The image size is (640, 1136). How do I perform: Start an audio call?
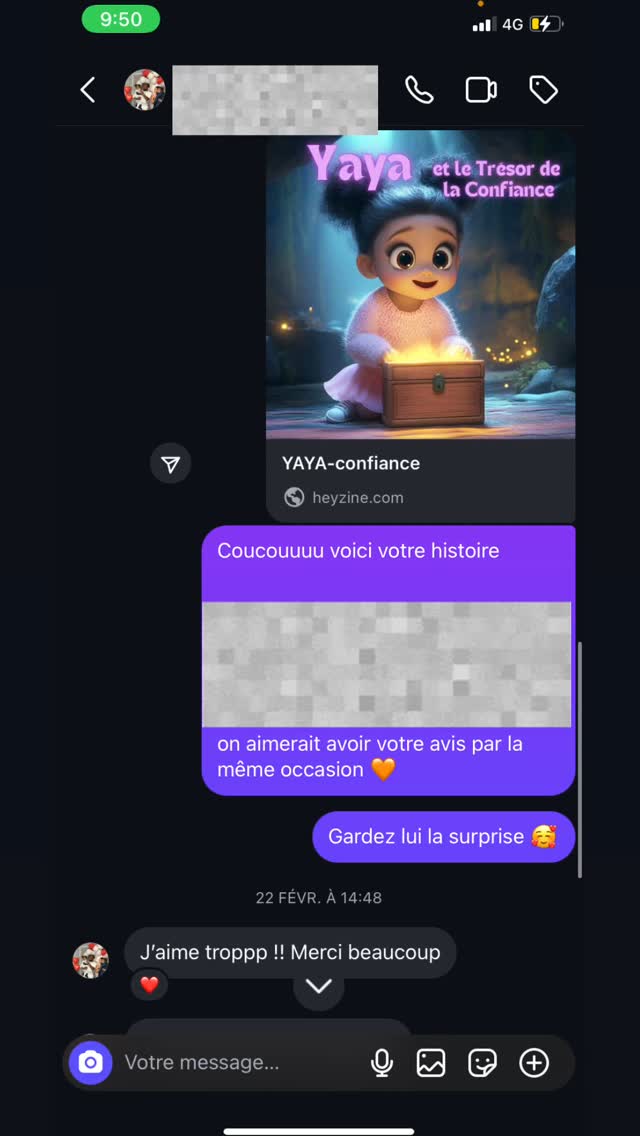(x=419, y=91)
